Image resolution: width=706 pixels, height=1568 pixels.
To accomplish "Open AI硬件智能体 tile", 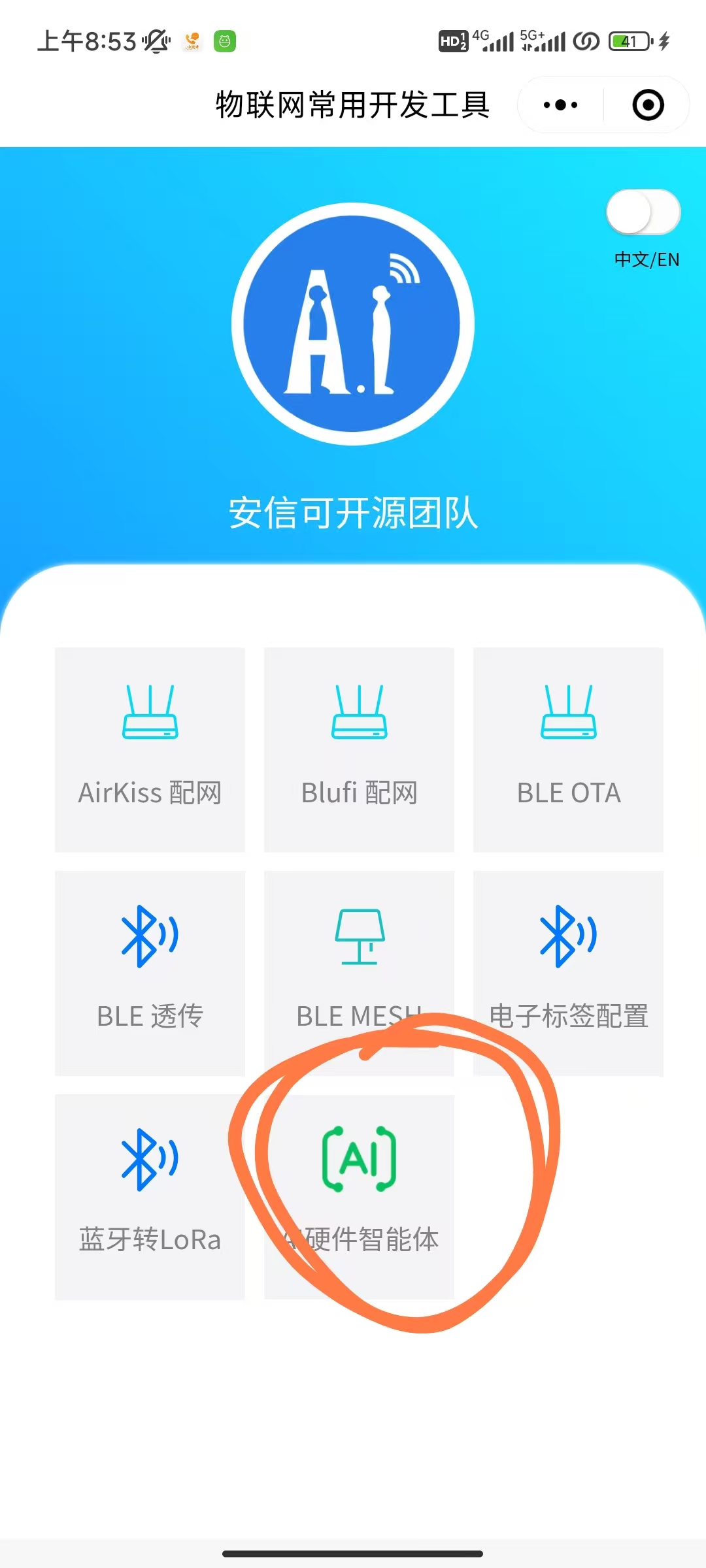I will 359,1197.
